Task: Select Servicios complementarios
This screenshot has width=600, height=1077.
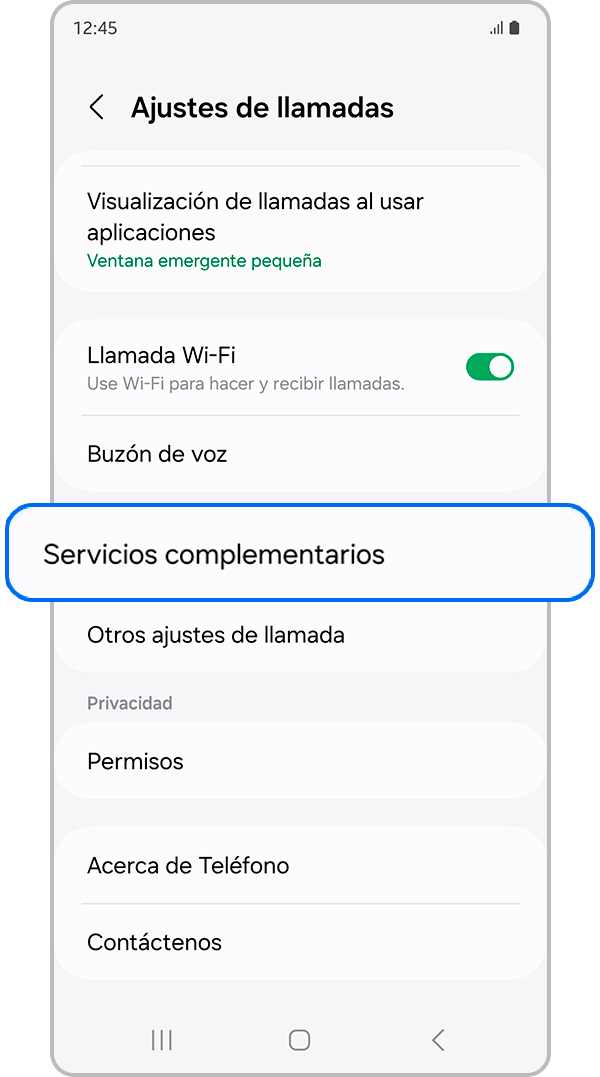Action: pos(300,554)
